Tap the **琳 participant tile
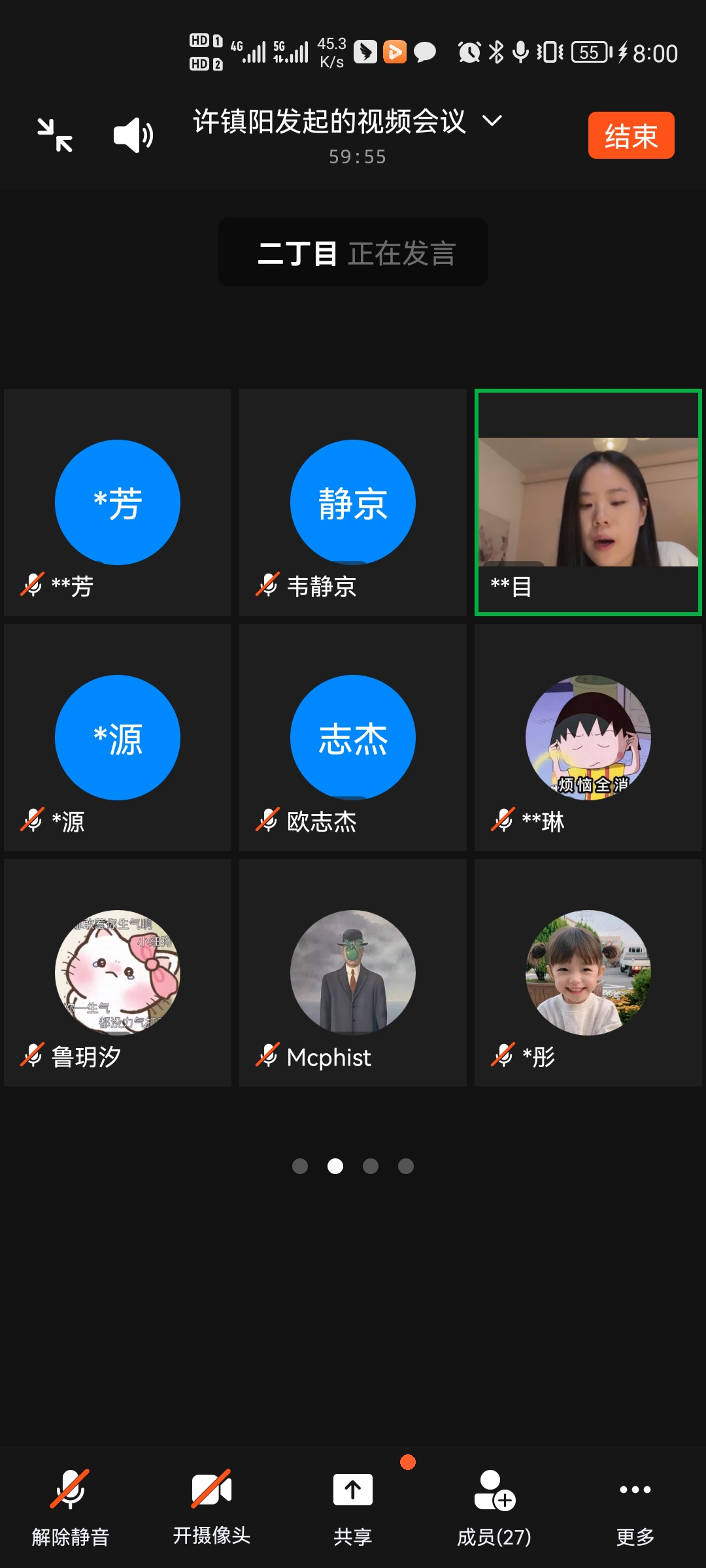The width and height of the screenshot is (706, 1568). (x=588, y=738)
